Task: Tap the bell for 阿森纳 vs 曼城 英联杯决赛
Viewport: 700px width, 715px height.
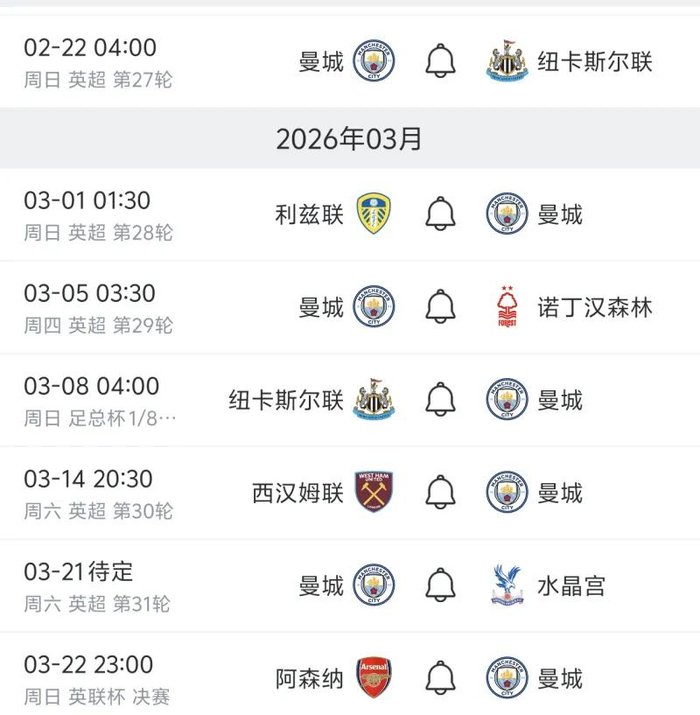Action: pos(440,679)
